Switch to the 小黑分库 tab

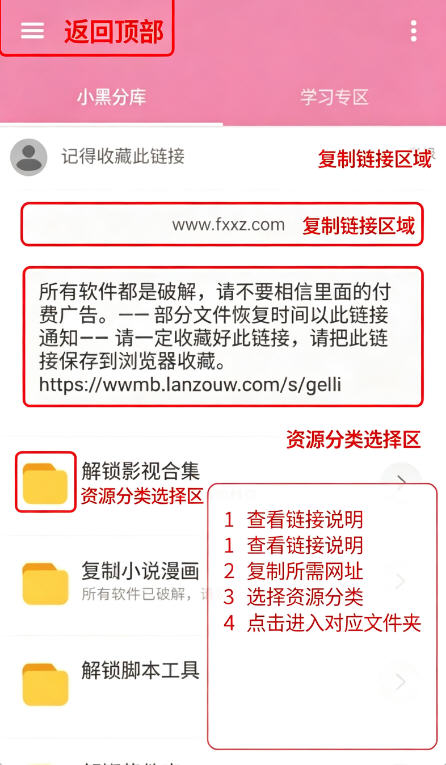pos(111,97)
